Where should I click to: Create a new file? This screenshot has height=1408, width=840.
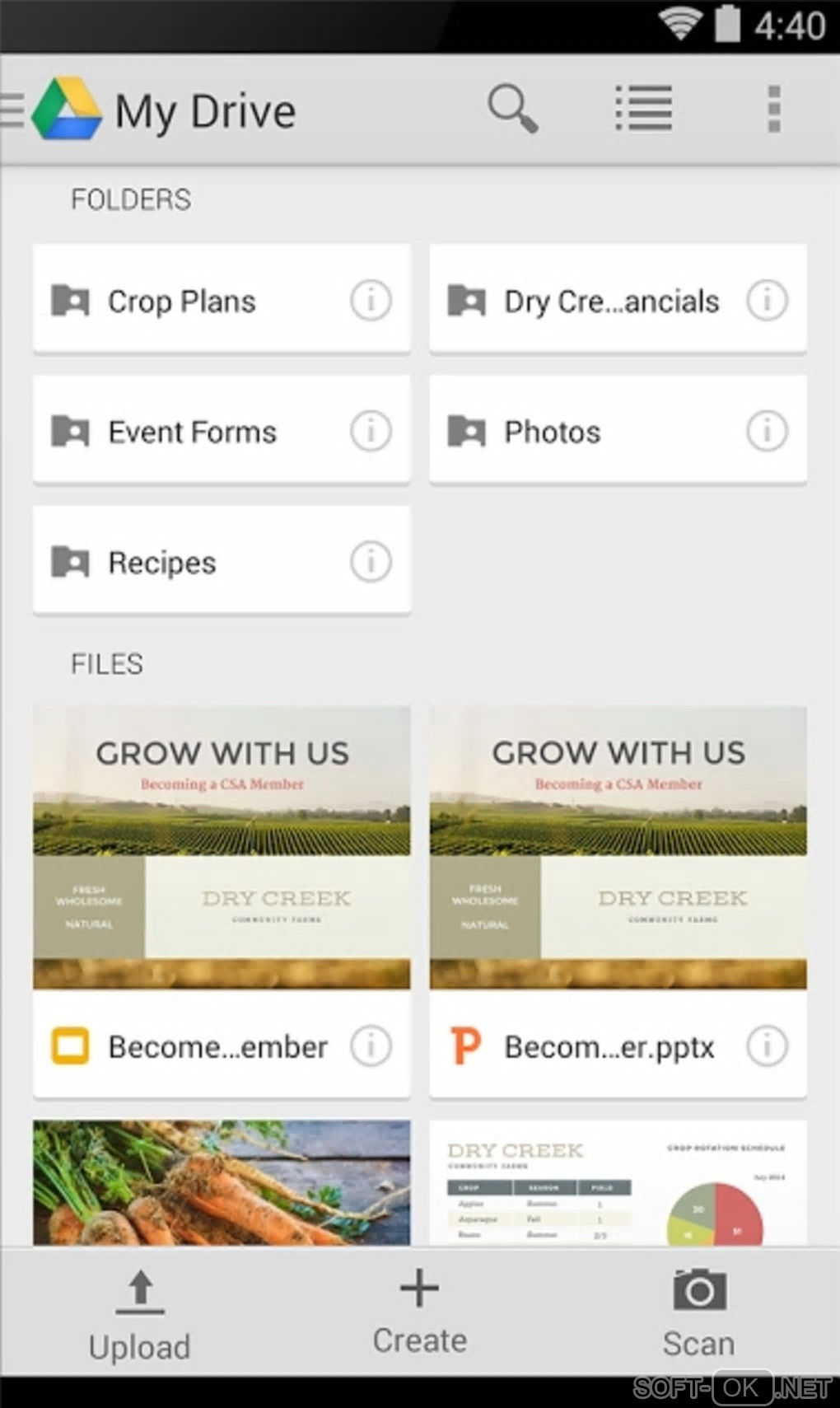click(419, 1312)
